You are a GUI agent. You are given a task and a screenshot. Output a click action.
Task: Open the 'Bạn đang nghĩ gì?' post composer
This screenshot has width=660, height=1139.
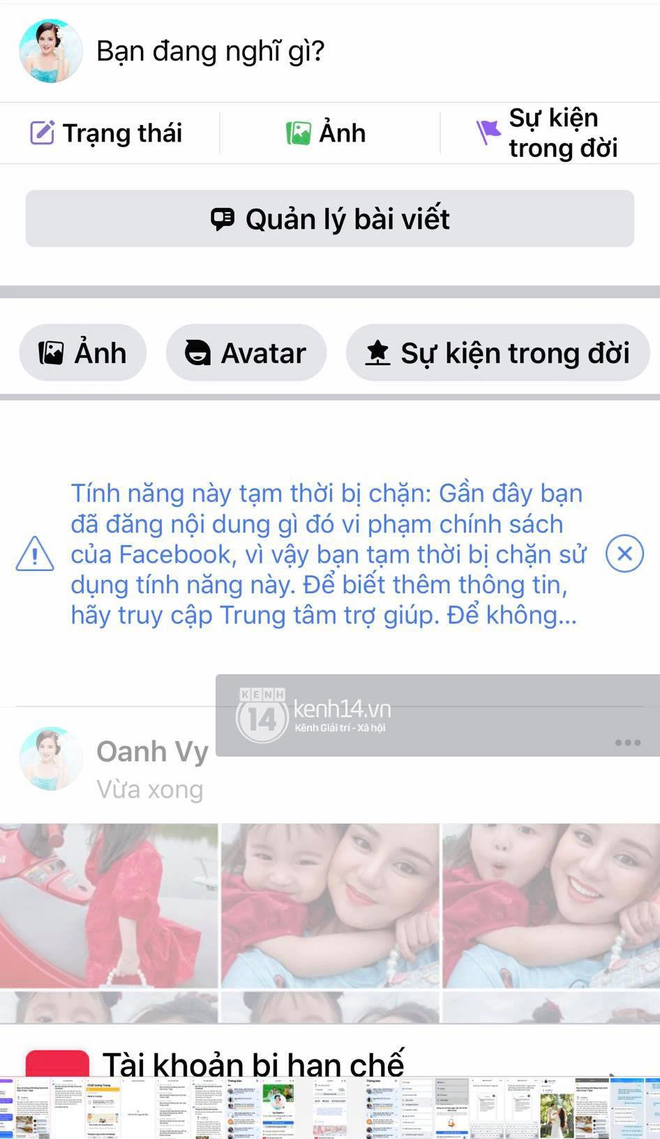(x=210, y=51)
